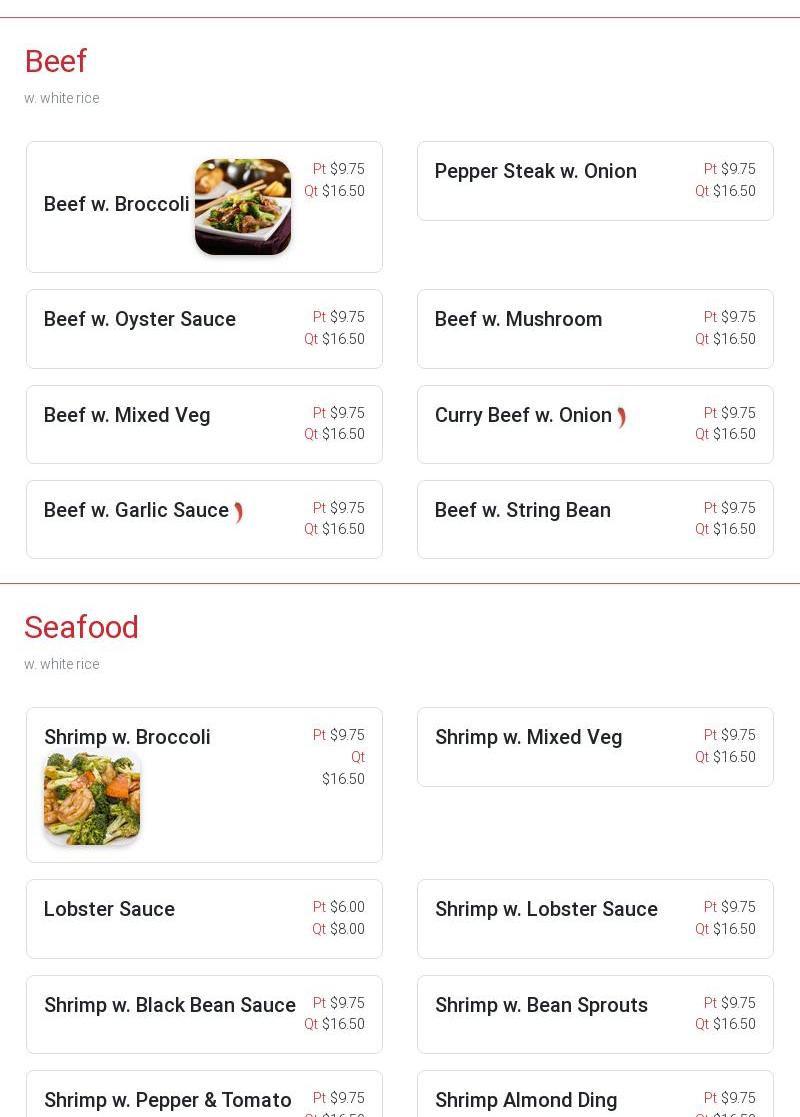Open Shrimp w. Pepper & Tomato
The width and height of the screenshot is (800, 1117).
click(x=168, y=1100)
